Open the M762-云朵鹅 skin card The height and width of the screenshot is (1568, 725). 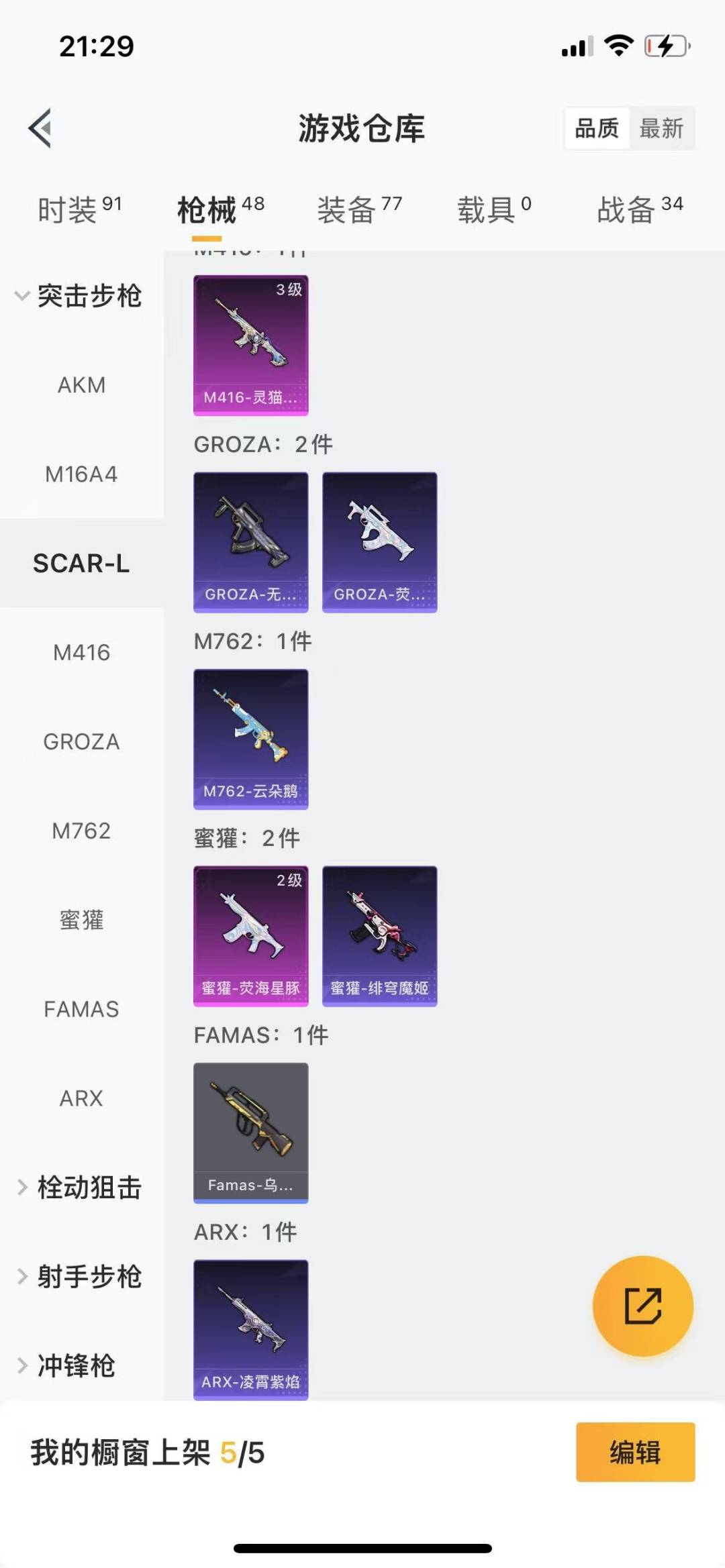pos(251,739)
